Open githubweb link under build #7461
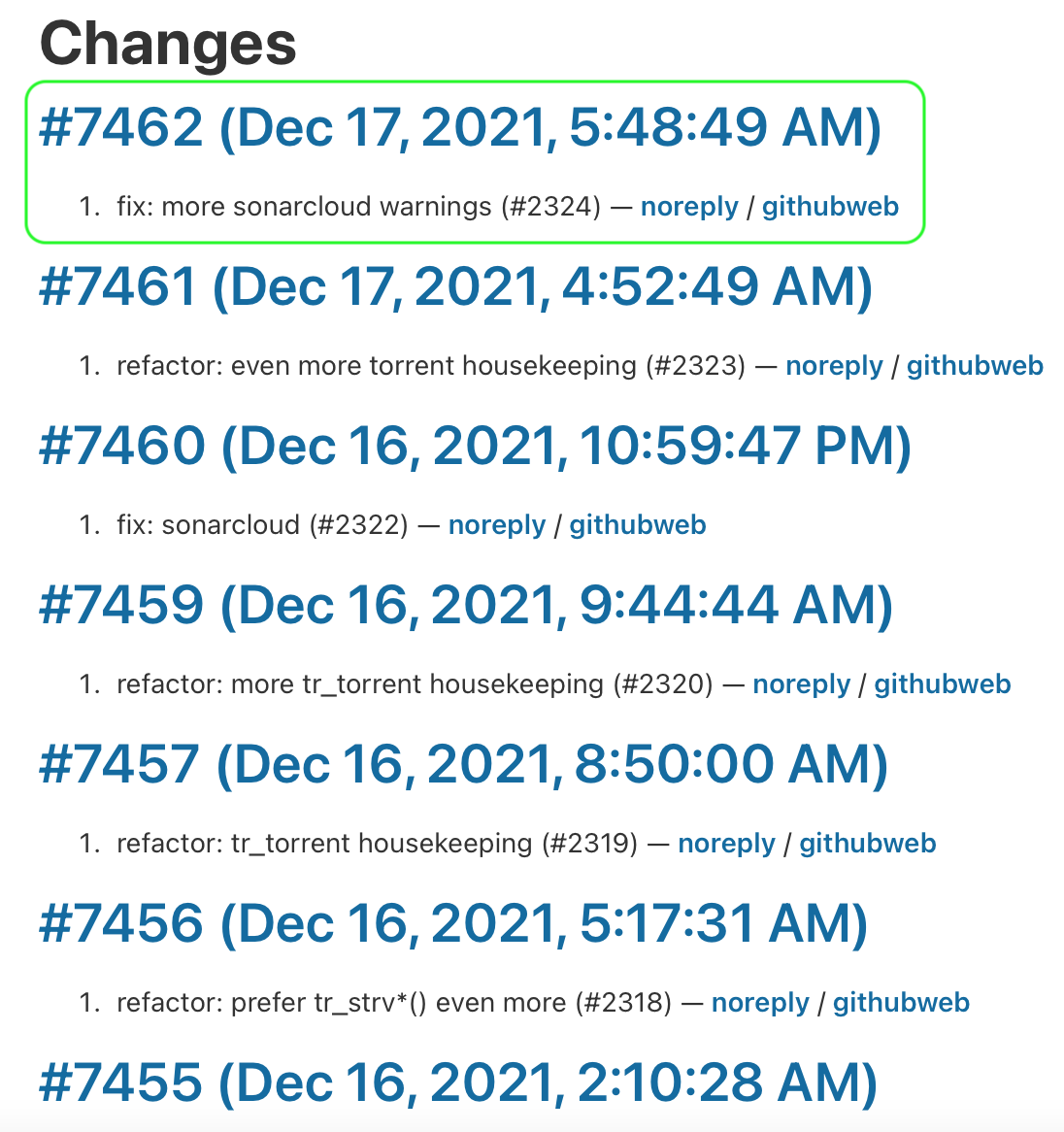The width and height of the screenshot is (1064, 1132). click(975, 365)
